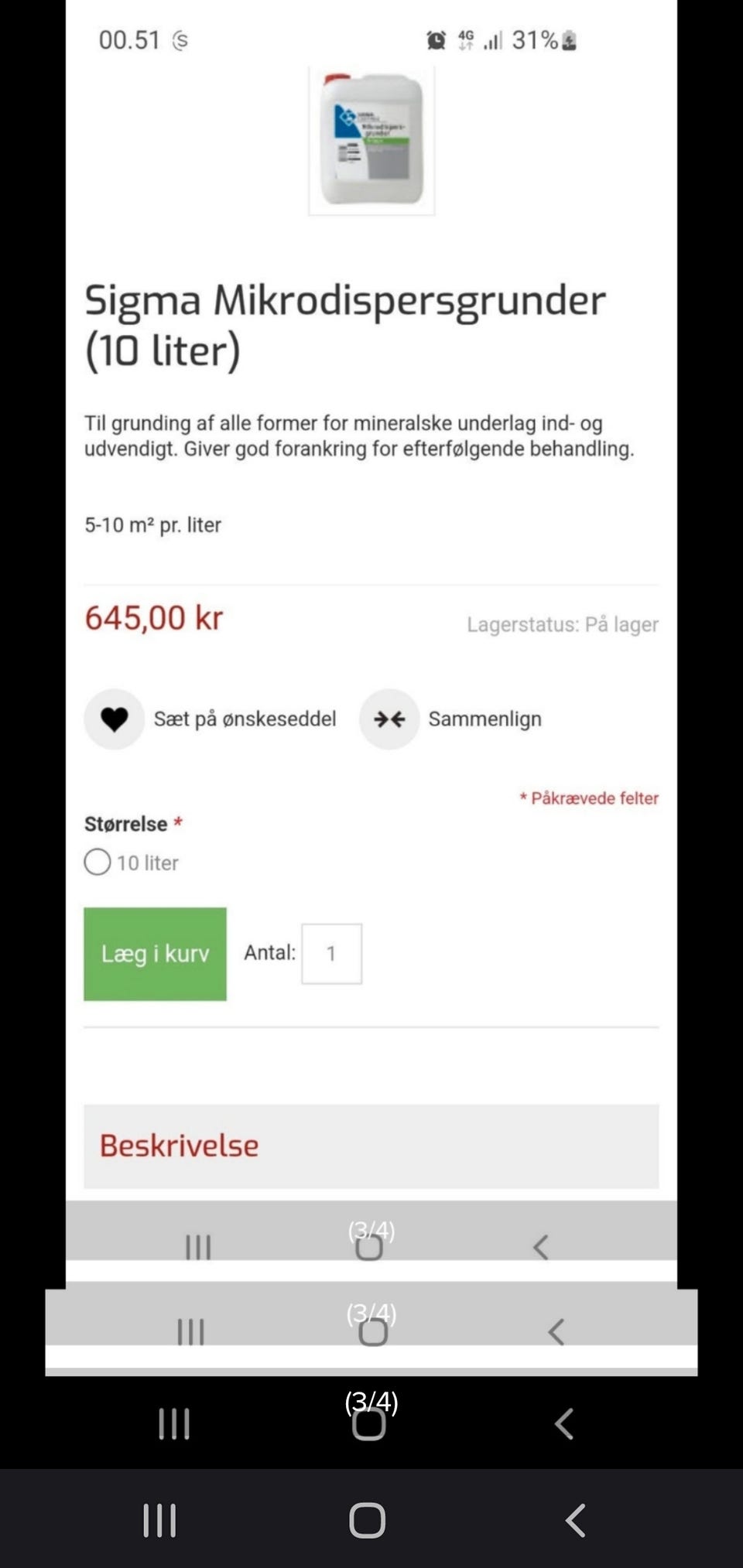This screenshot has width=743, height=1568.
Task: Click the green Læg i kurv button
Action: [x=155, y=953]
